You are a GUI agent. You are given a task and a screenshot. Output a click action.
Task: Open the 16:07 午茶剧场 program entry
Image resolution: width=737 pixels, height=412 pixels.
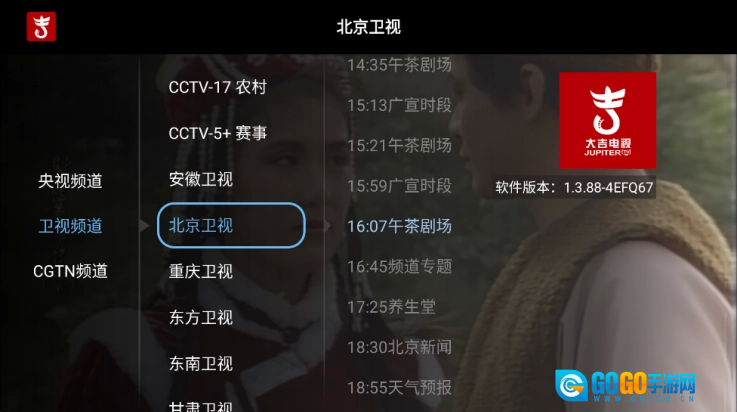(399, 226)
